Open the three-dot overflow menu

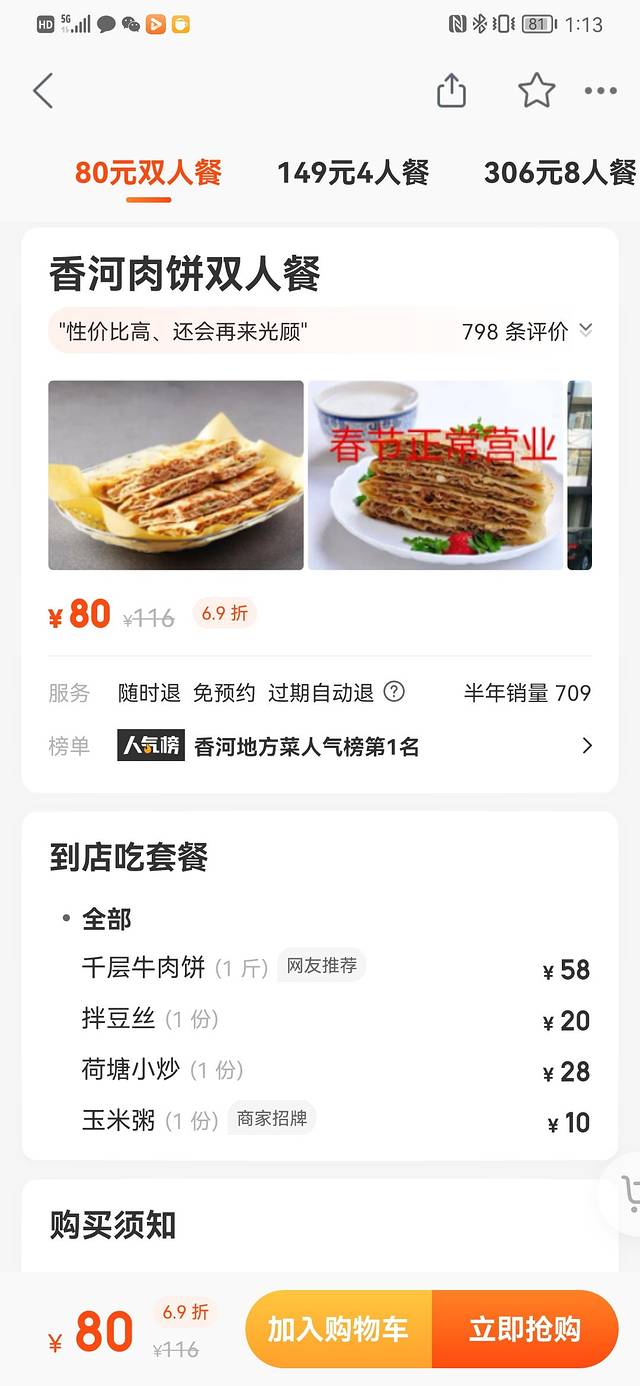pyautogui.click(x=600, y=91)
